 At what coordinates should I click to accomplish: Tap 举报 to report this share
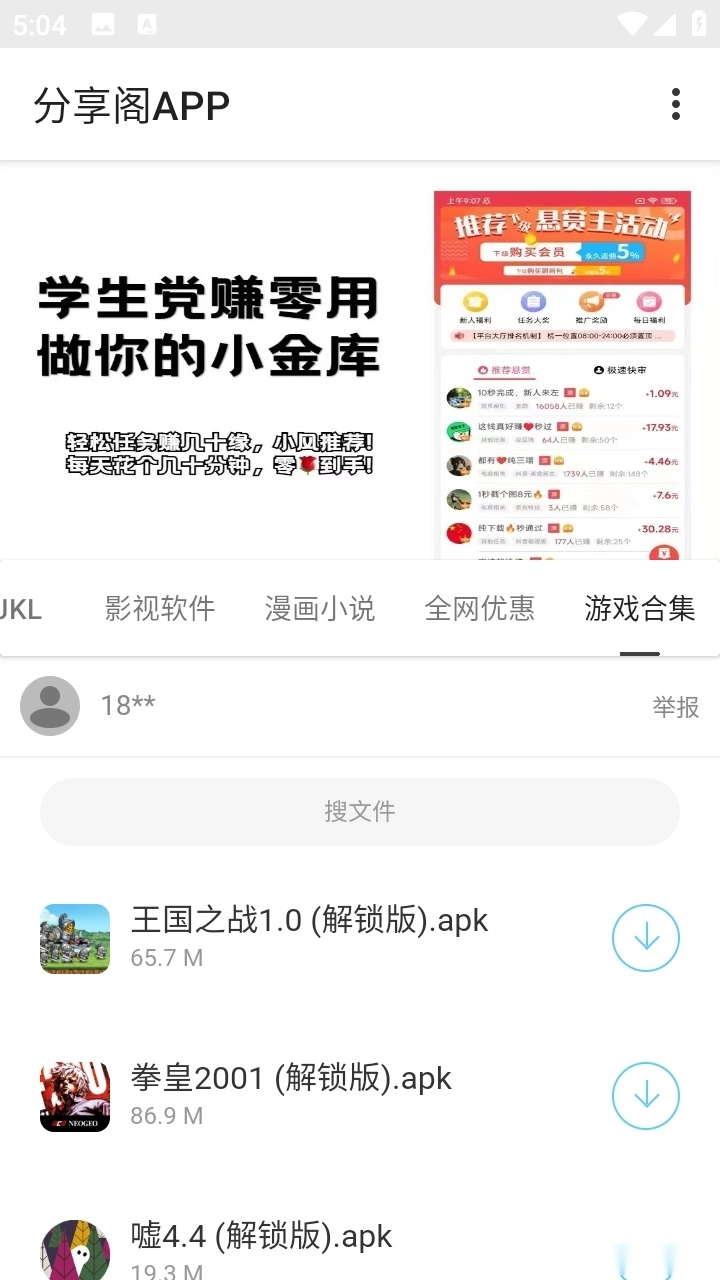pyautogui.click(x=676, y=707)
